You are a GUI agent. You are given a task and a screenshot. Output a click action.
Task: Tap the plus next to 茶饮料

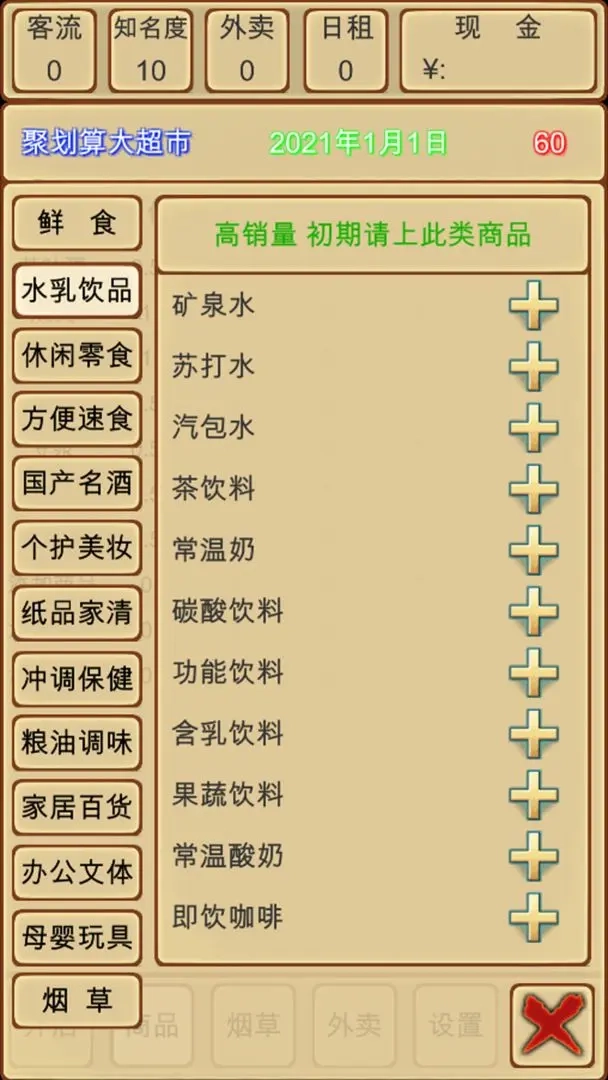533,489
